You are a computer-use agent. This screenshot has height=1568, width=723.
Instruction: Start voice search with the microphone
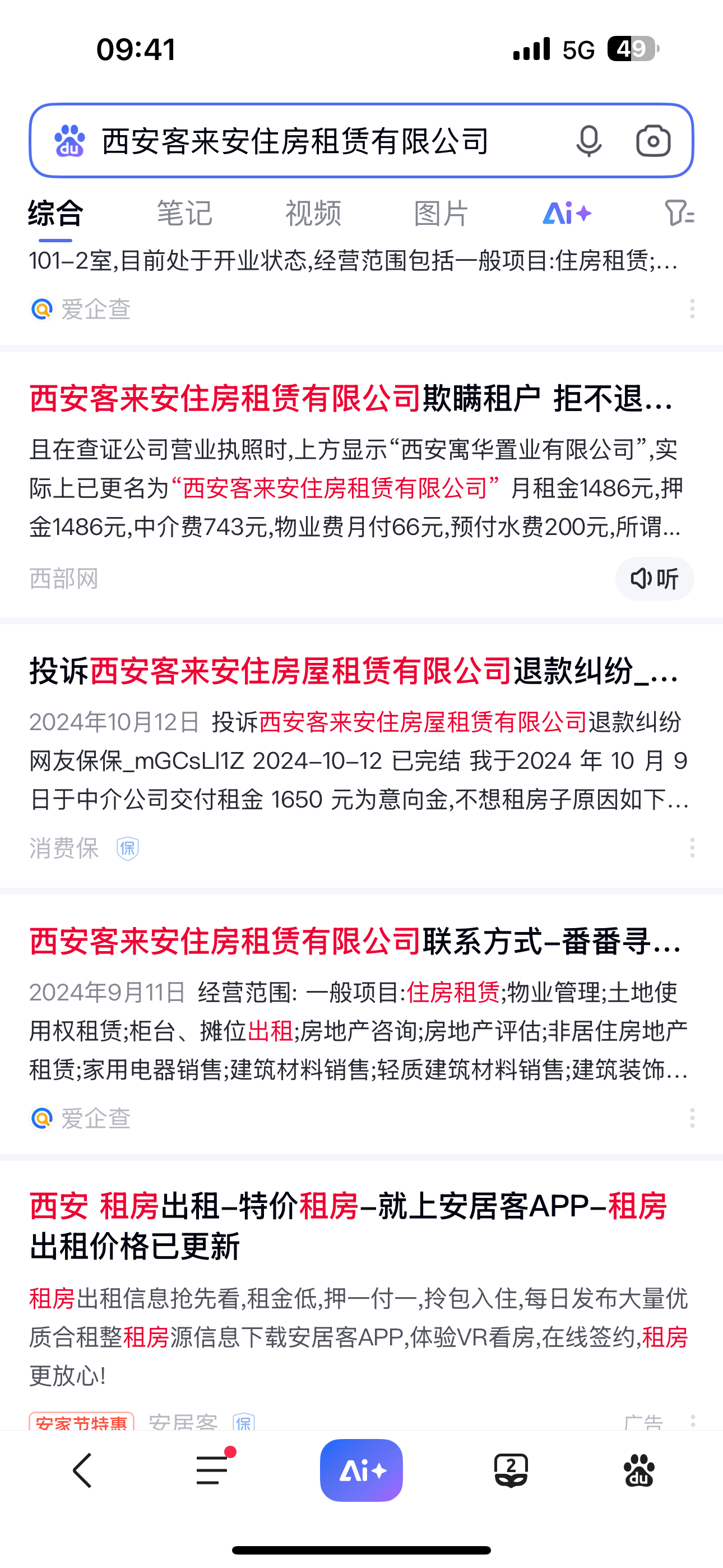588,141
